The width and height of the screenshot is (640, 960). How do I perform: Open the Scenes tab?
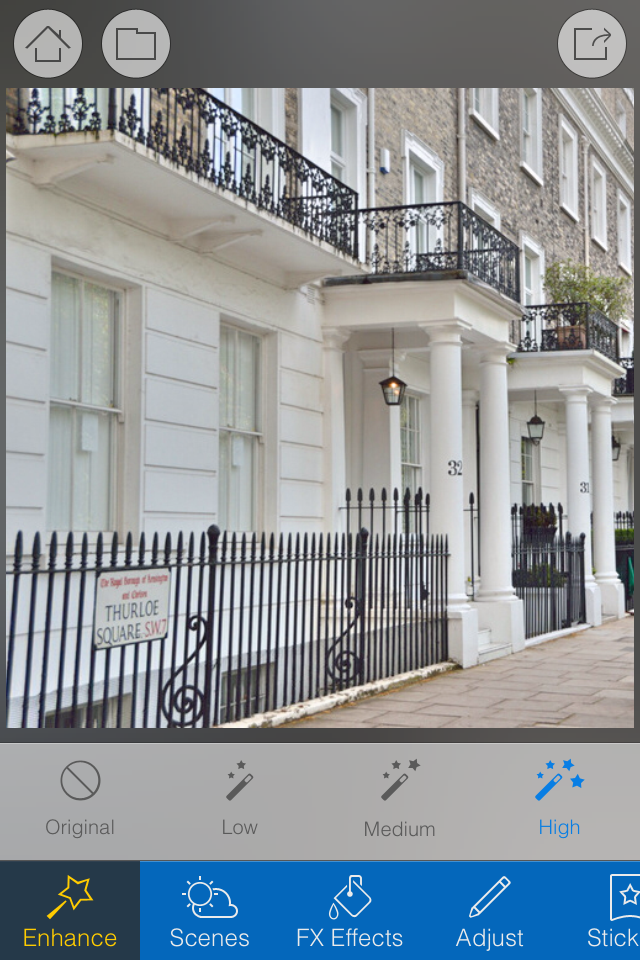click(x=209, y=910)
